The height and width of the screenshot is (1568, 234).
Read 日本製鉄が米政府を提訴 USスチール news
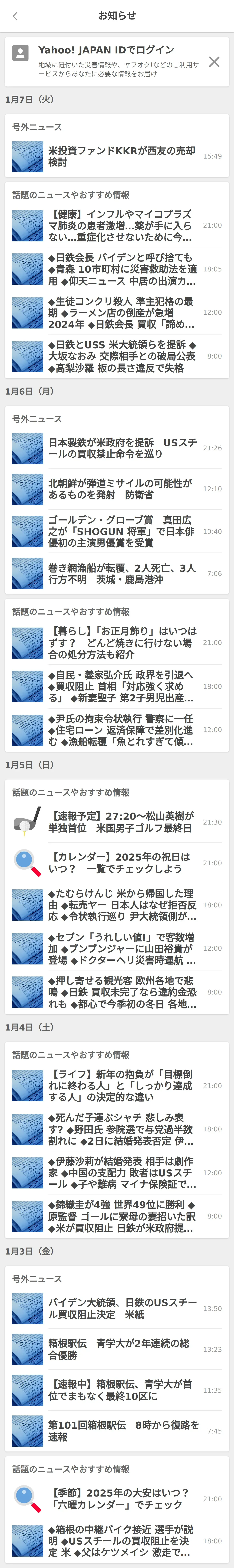pos(122,448)
